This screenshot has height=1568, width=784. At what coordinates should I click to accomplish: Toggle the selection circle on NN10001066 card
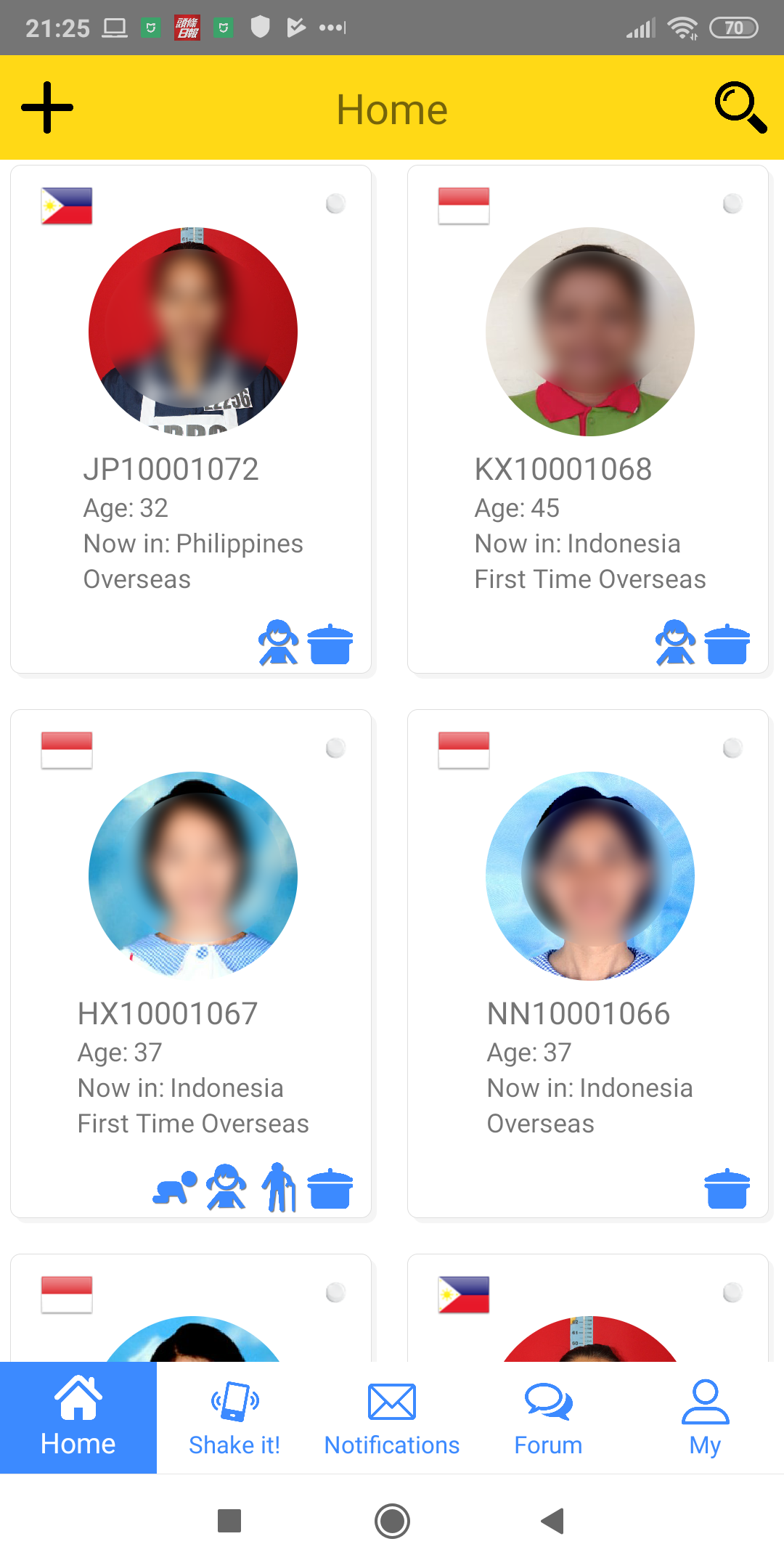(732, 748)
